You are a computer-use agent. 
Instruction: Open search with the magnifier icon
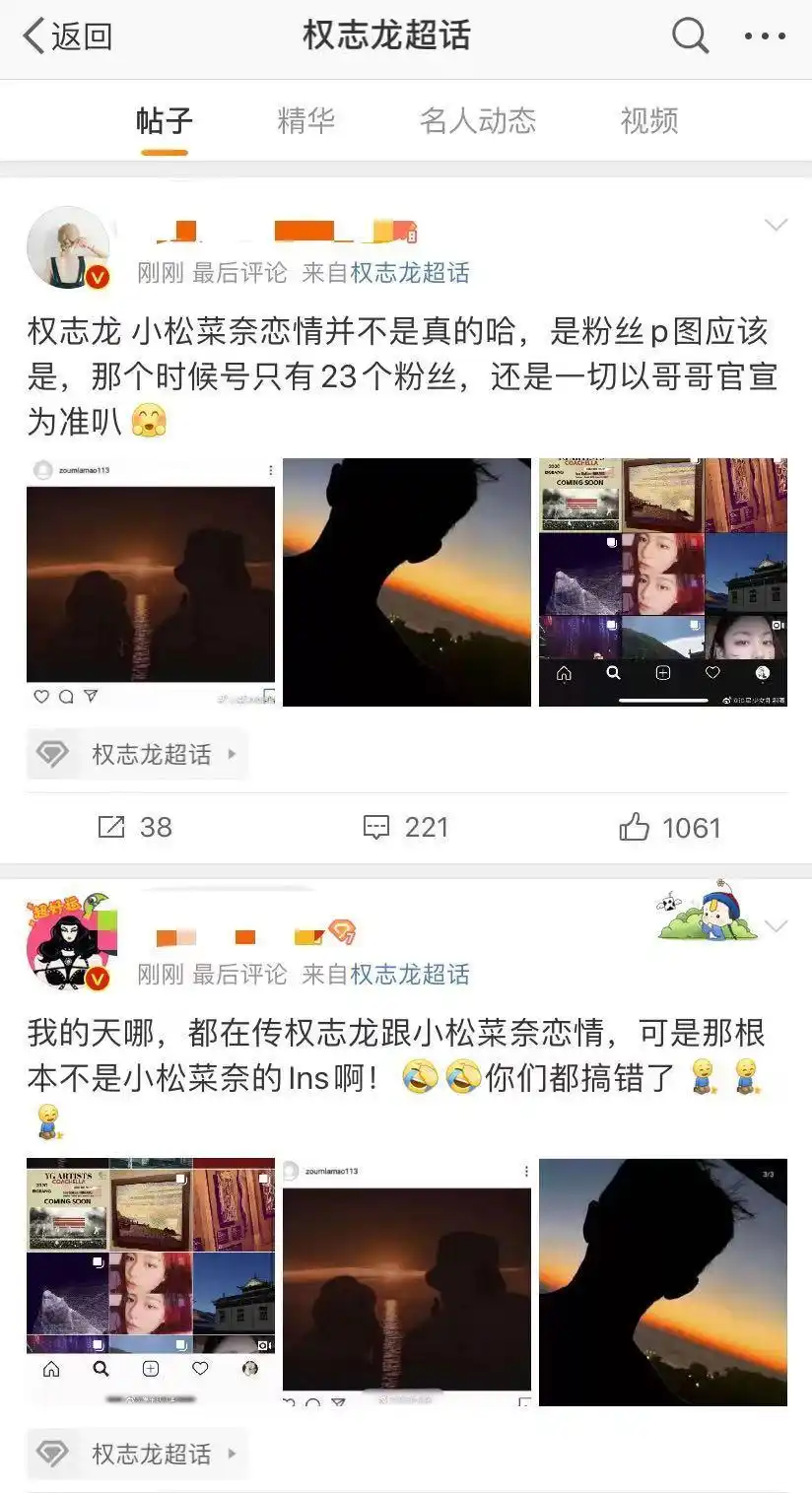tap(689, 35)
